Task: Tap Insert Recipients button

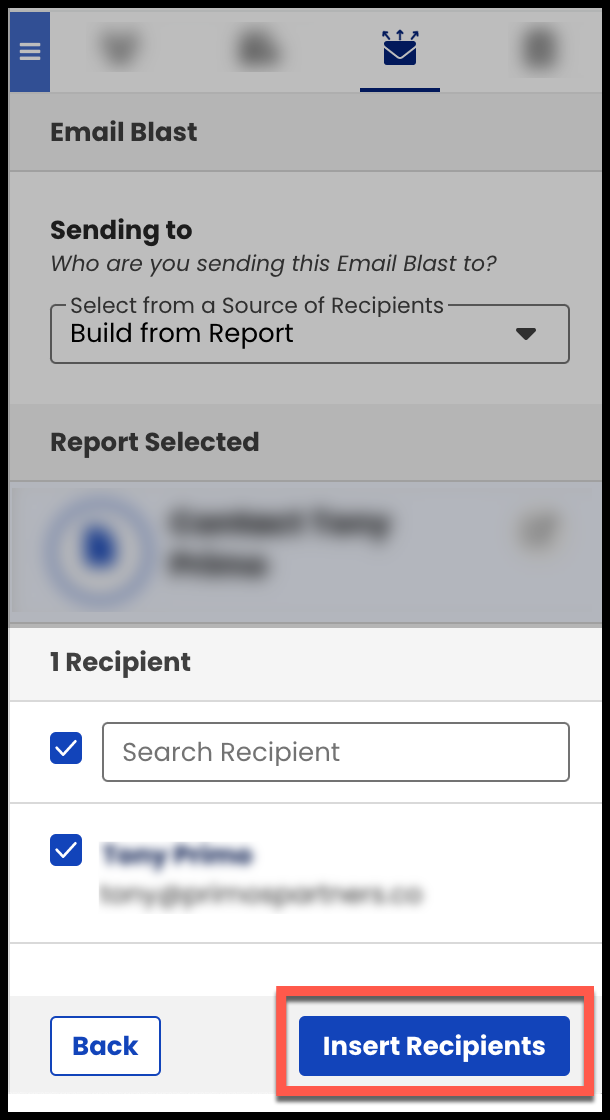Action: click(434, 1046)
